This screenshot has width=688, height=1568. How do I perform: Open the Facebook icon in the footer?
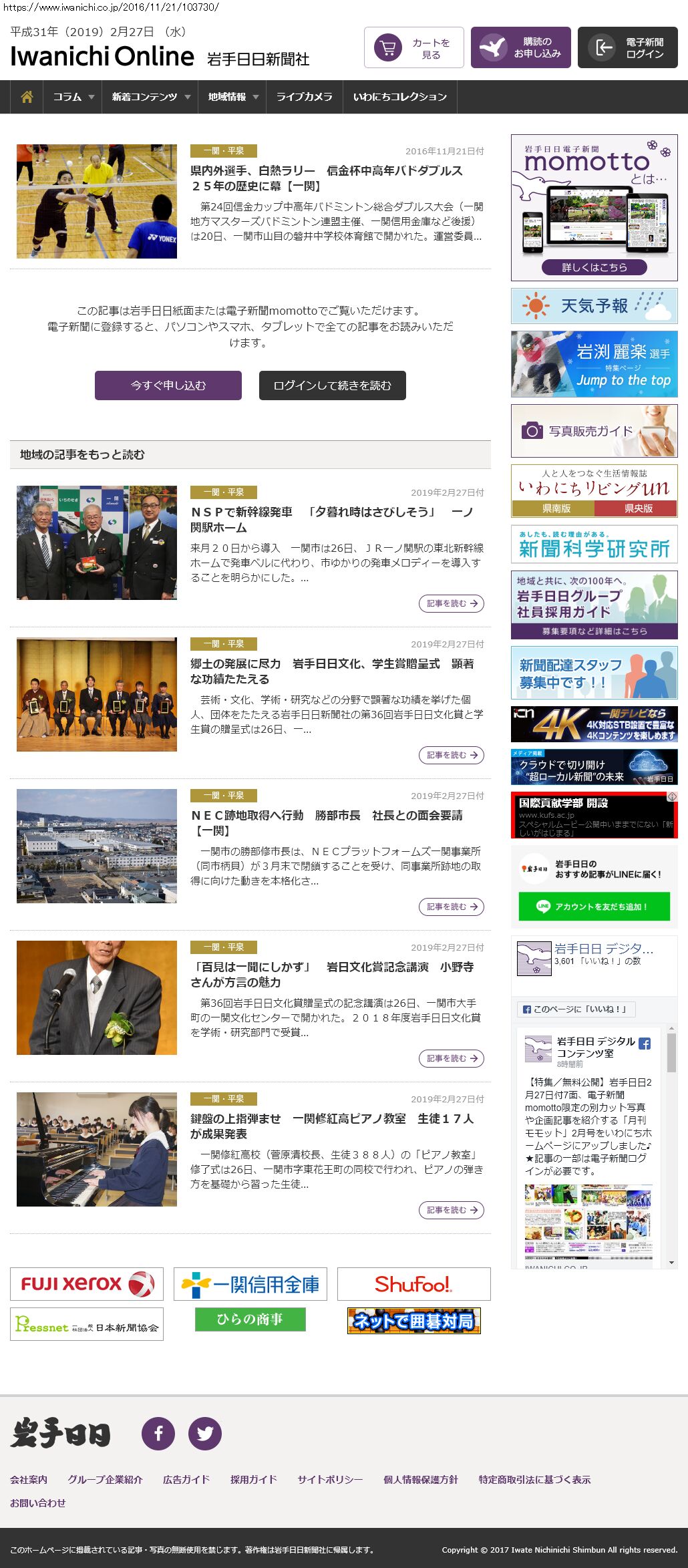tap(158, 1433)
